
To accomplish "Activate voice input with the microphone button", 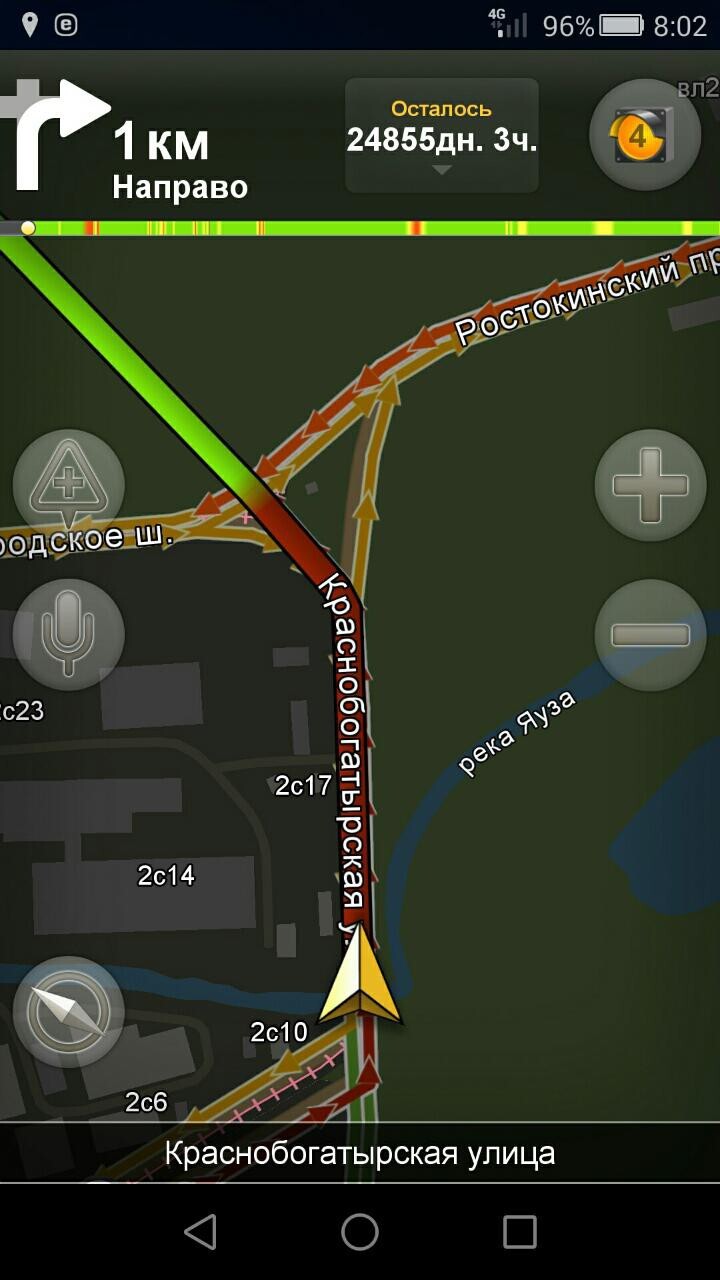I will [x=68, y=634].
